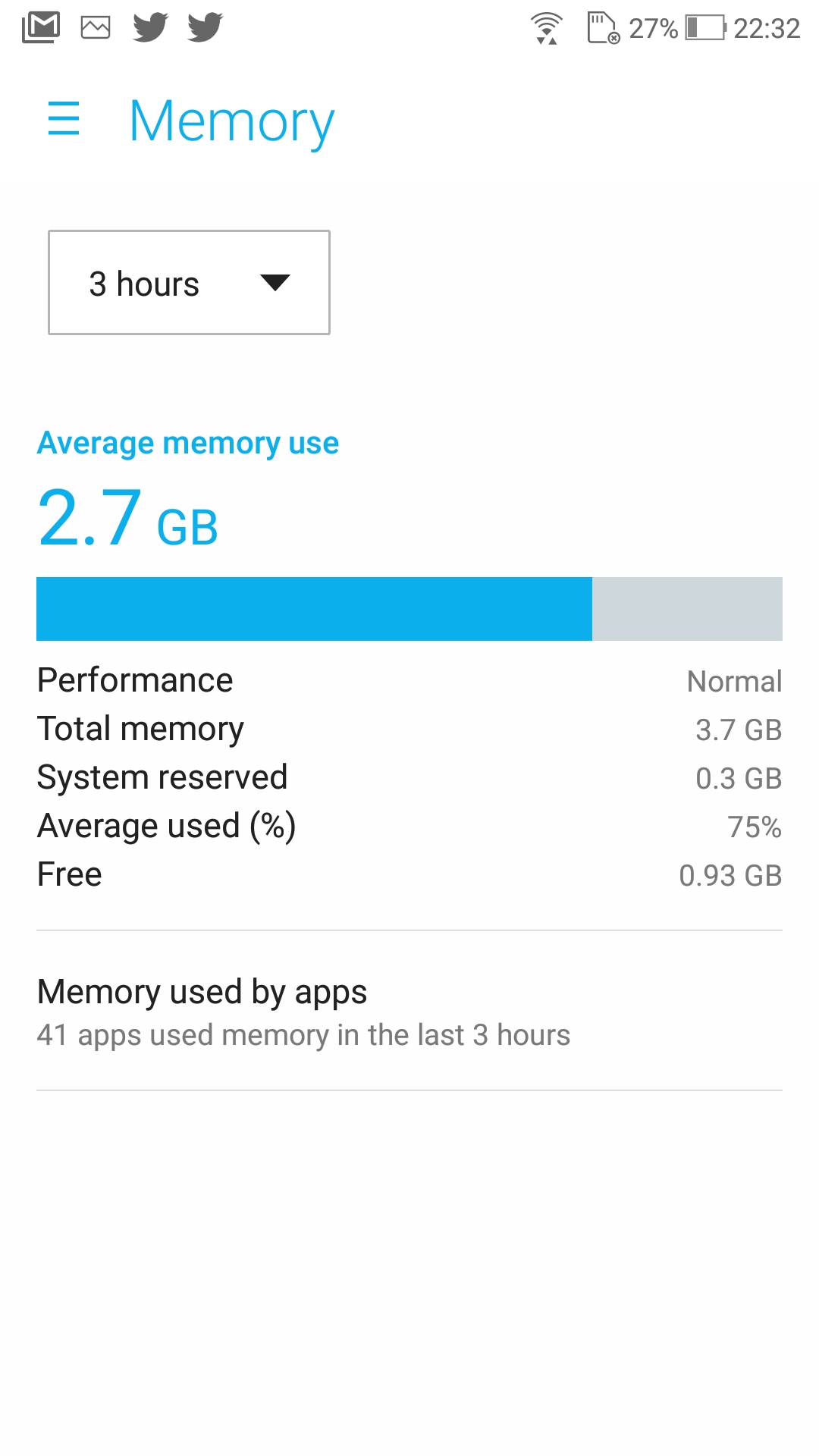The image size is (819, 1456).
Task: Open Memory used by apps
Action: coord(409,1011)
